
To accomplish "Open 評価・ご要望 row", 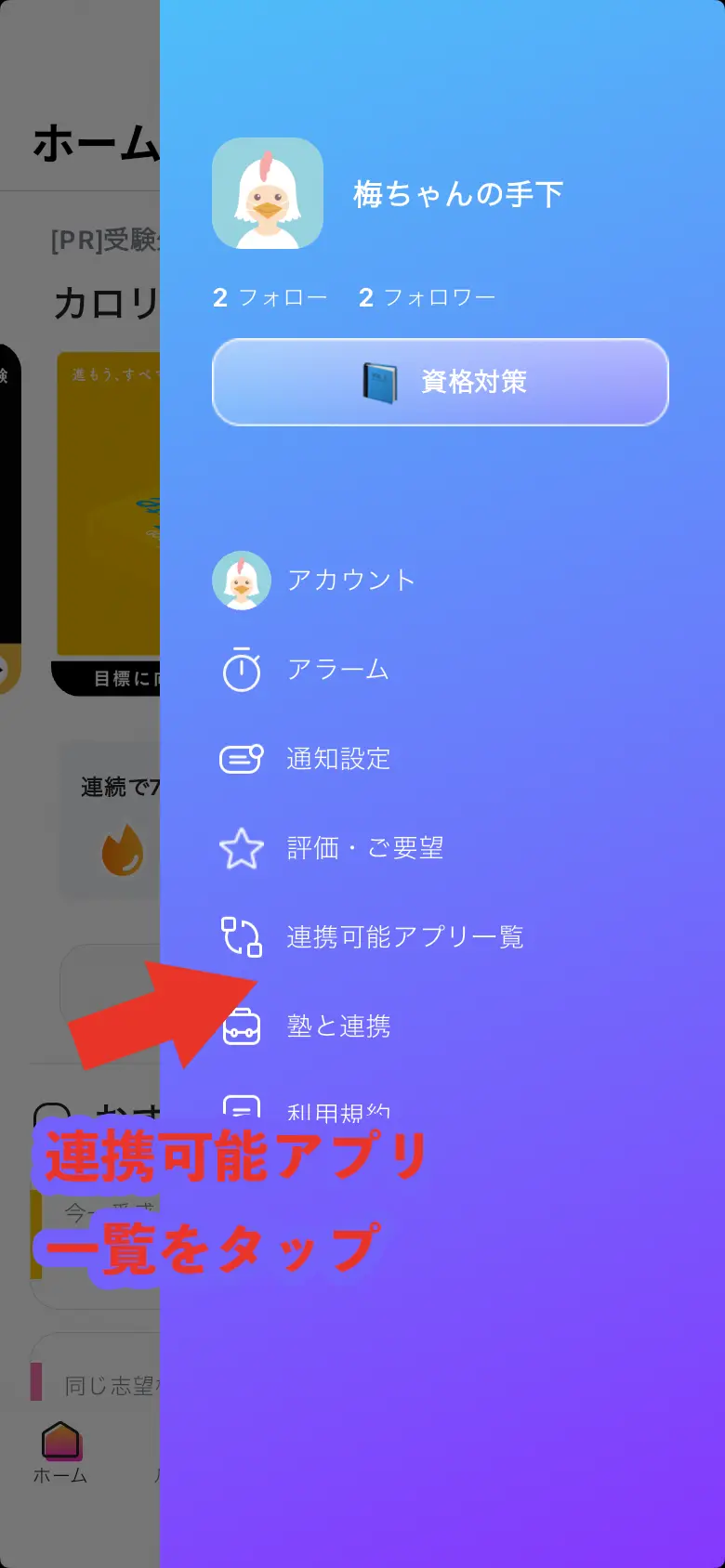I will point(364,847).
